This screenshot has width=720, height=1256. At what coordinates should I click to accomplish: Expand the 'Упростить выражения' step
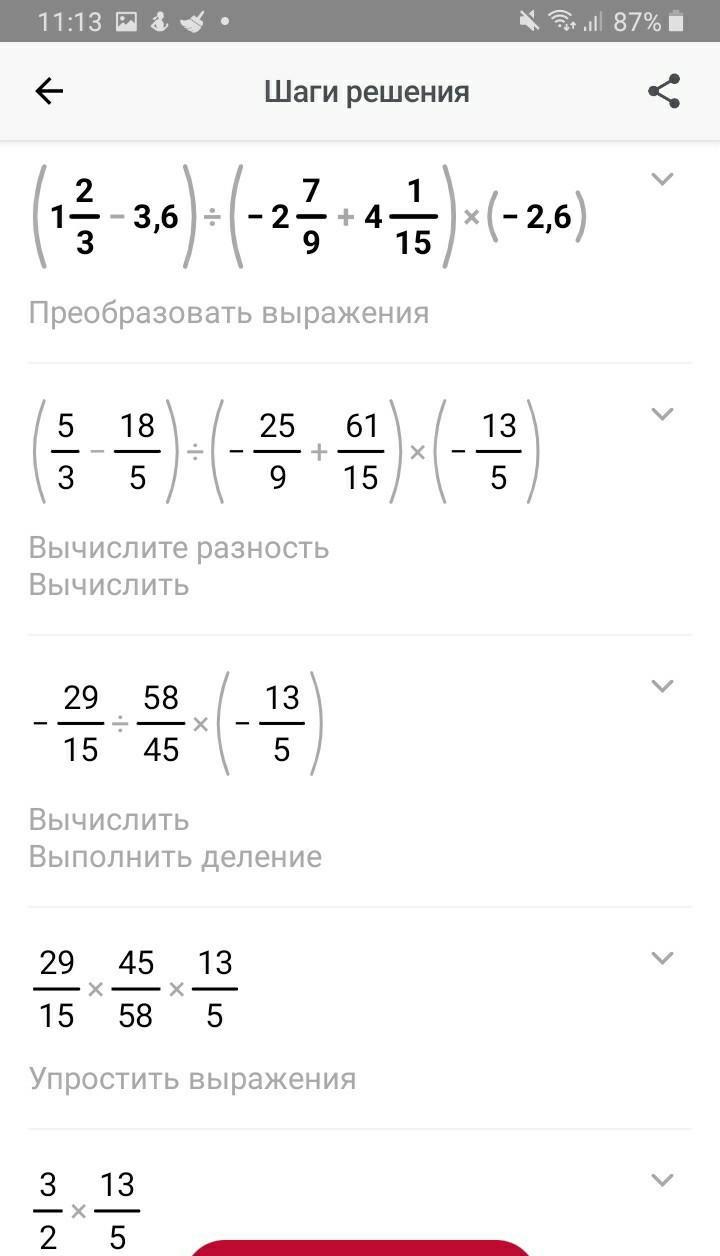662,958
